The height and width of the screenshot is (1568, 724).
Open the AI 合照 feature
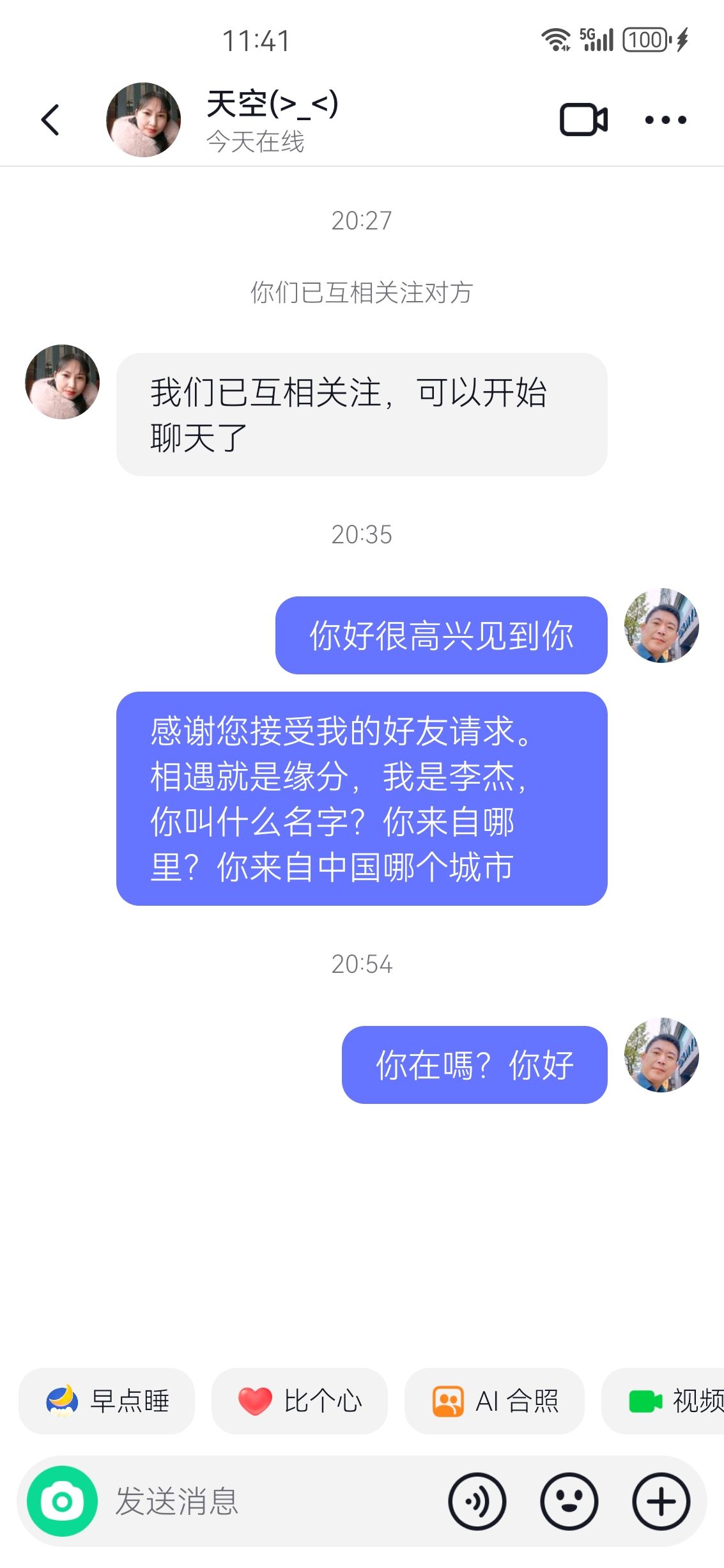pyautogui.click(x=495, y=1401)
